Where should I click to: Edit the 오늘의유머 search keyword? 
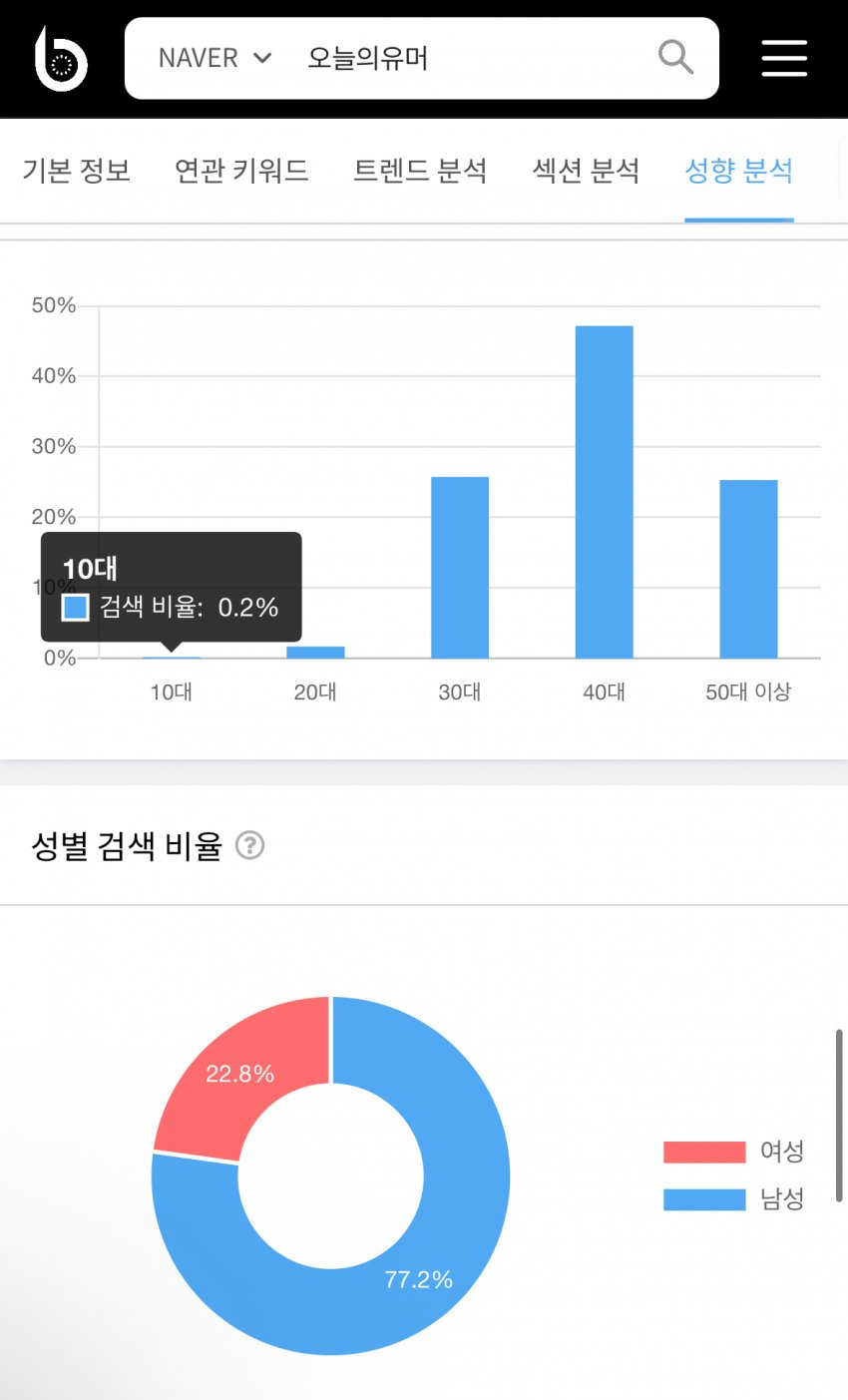point(367,58)
